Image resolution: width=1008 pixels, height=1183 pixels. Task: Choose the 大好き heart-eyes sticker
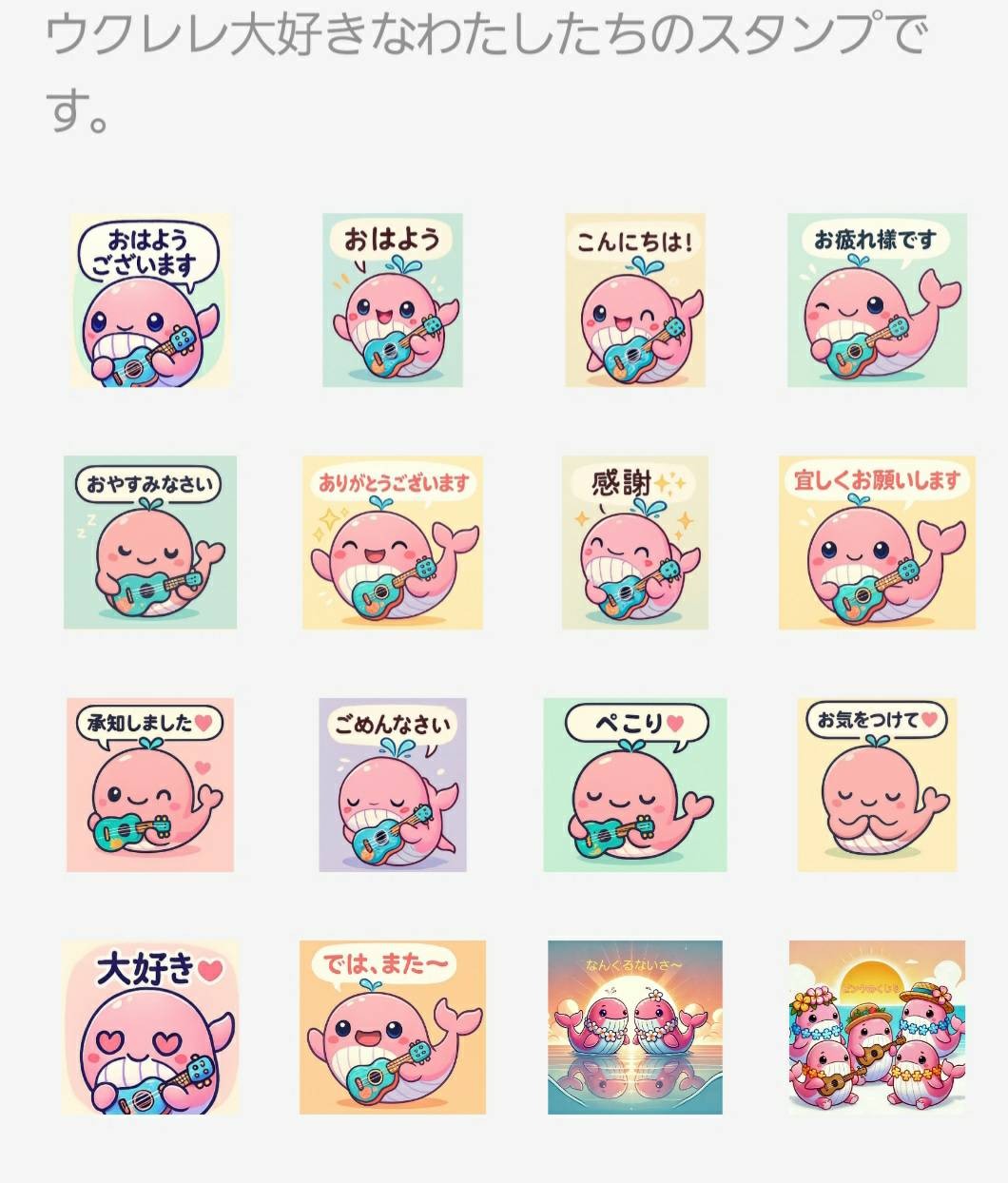(150, 1027)
